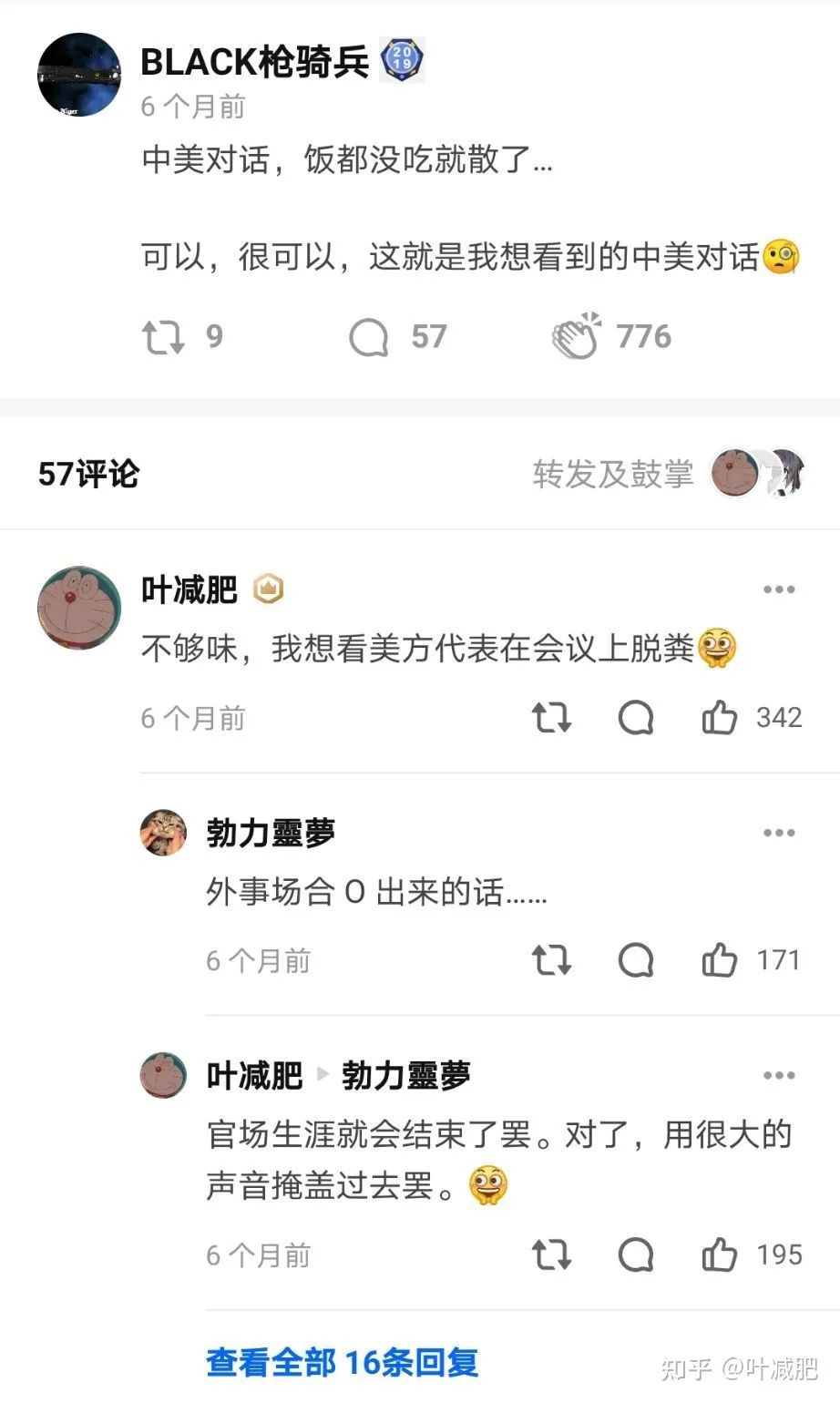Open 勃力靈夢's profile avatar
The height and width of the screenshot is (1403, 840).
coord(163,833)
